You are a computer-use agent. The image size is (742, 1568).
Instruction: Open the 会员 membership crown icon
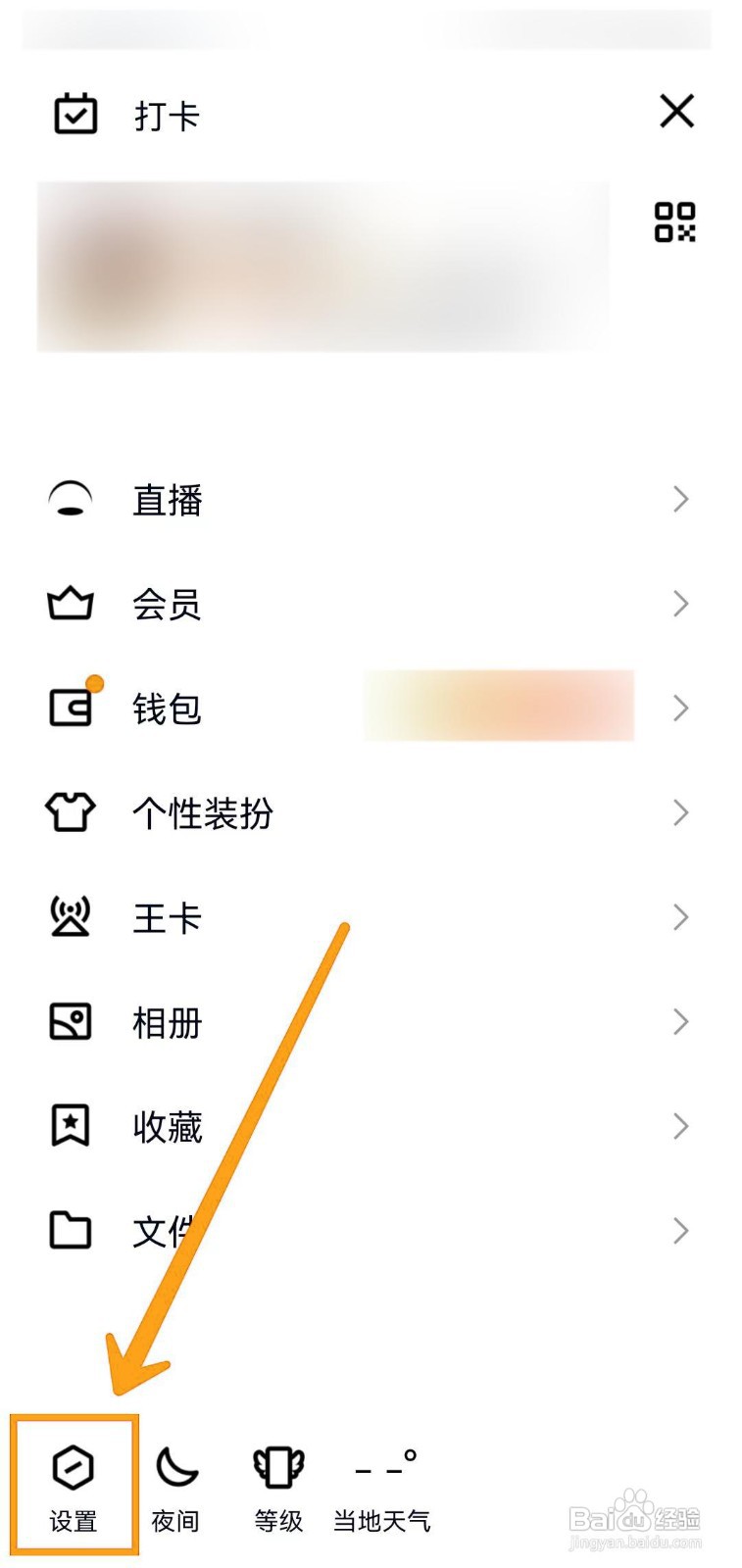coord(70,605)
